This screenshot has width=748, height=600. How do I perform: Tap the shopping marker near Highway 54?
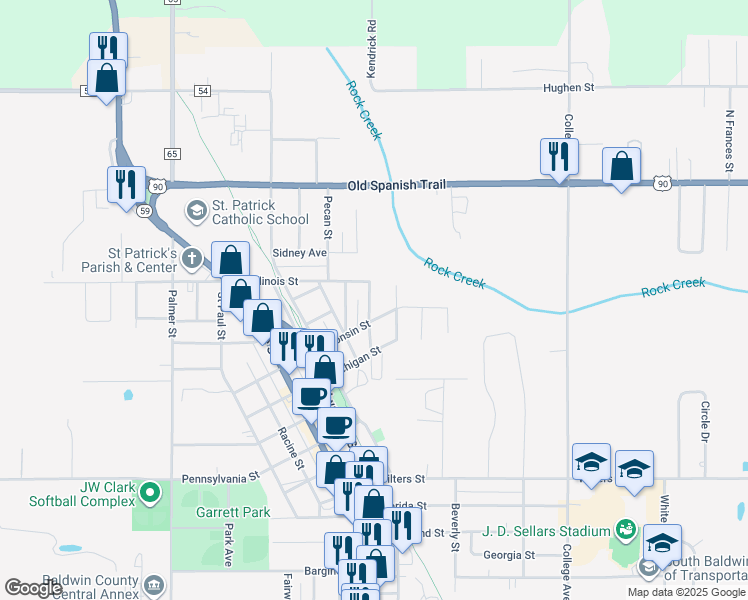click(107, 78)
